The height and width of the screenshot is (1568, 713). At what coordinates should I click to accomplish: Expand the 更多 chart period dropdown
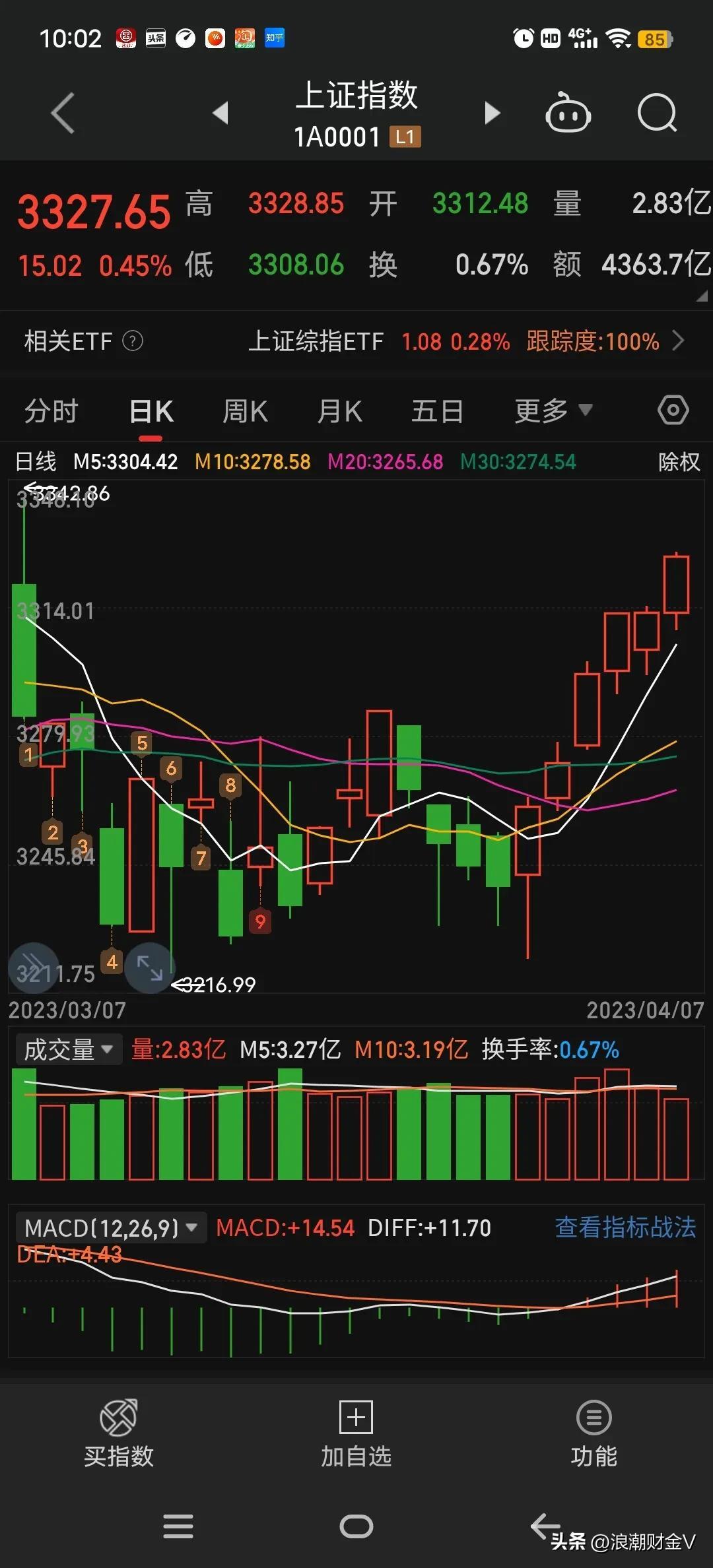(x=553, y=411)
